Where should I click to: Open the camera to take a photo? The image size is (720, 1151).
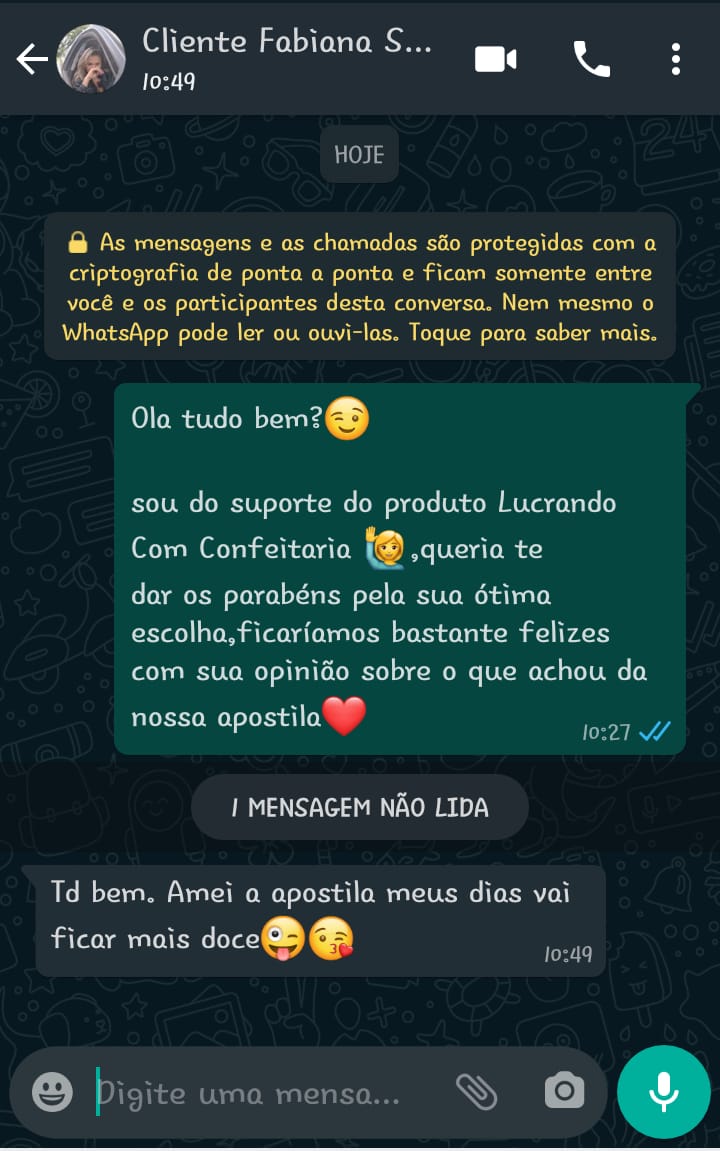pos(563,1091)
